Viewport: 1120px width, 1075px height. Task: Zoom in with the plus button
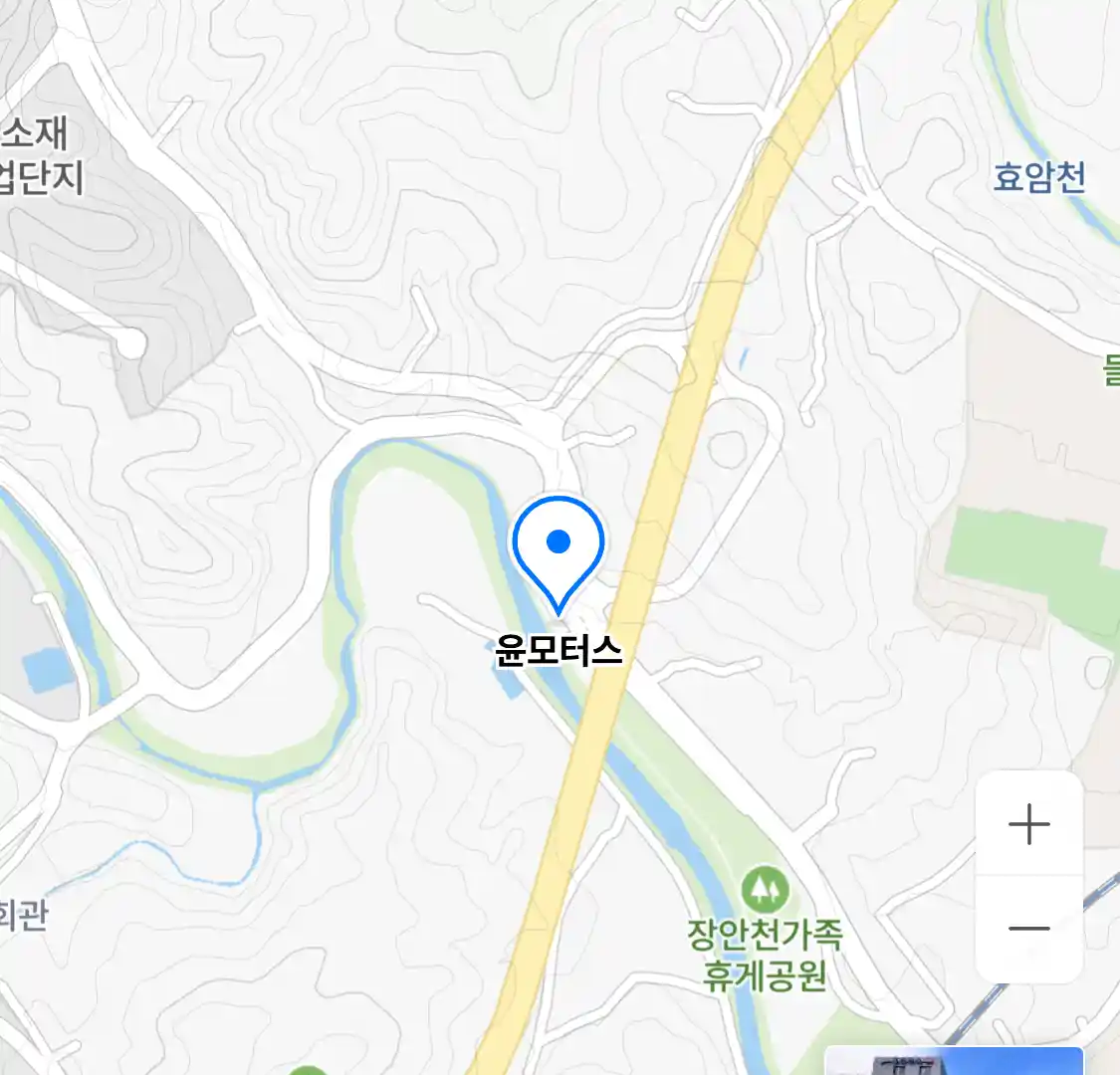[1029, 825]
